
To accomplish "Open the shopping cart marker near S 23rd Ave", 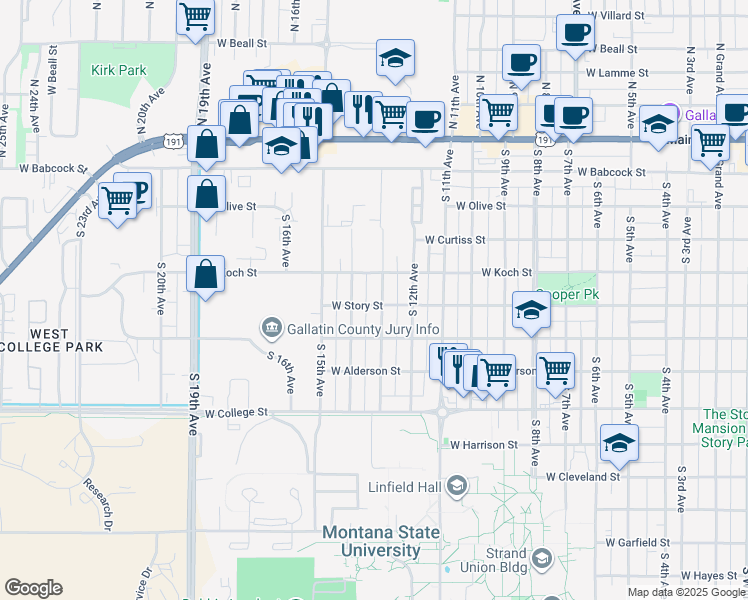I will point(118,201).
